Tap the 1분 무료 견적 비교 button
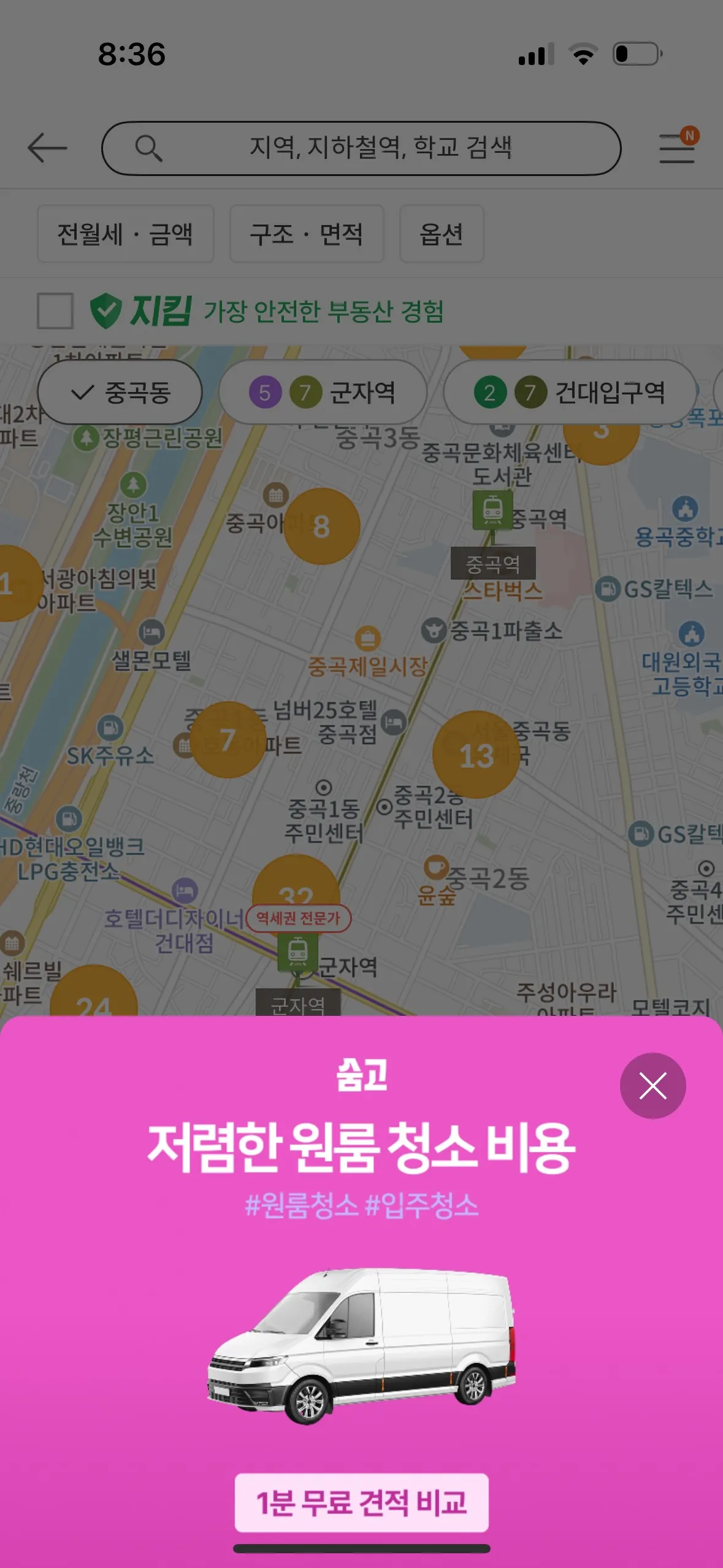 pyautogui.click(x=361, y=1502)
